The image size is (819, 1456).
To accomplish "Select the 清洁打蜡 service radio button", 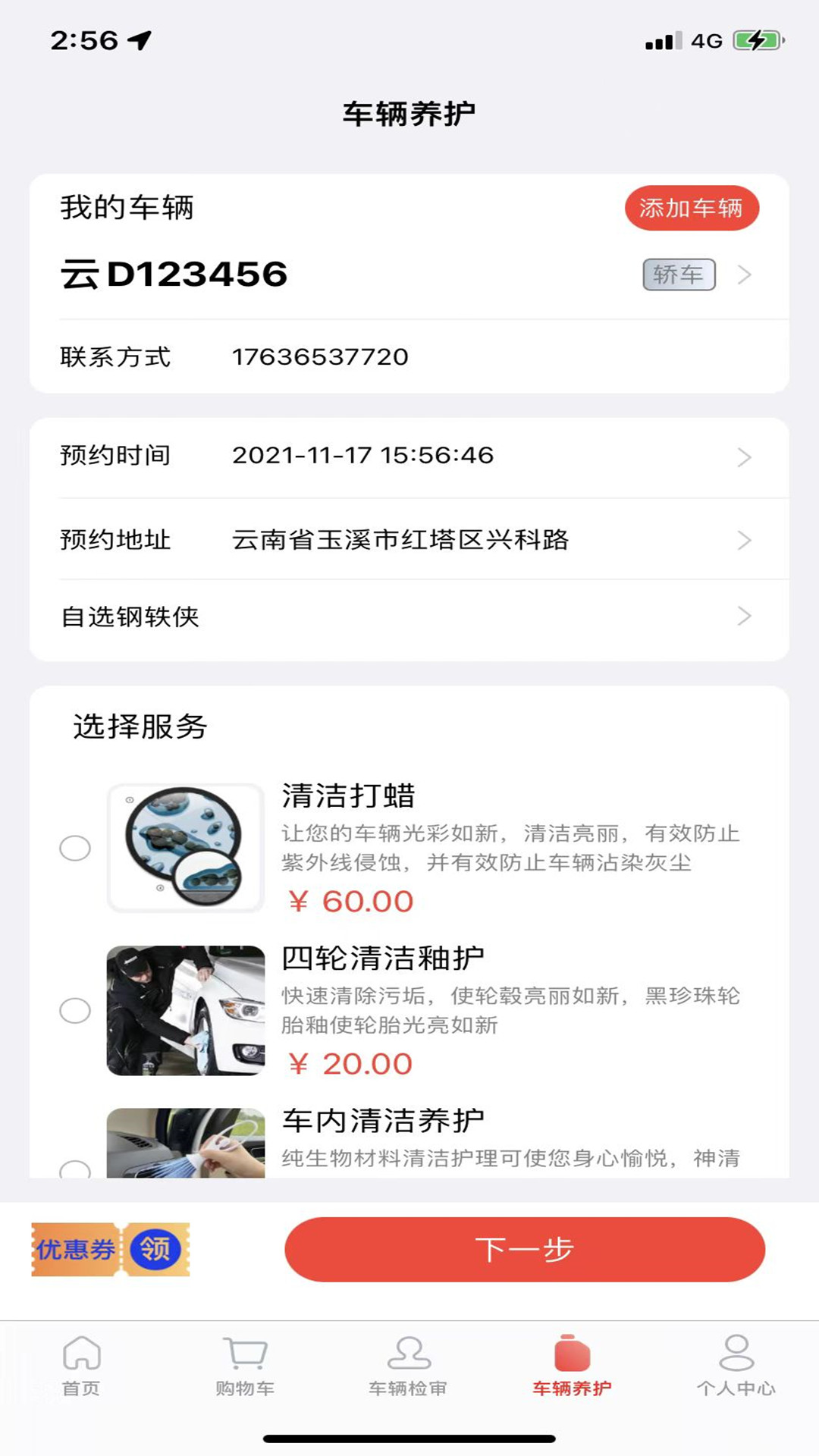I will pyautogui.click(x=75, y=848).
